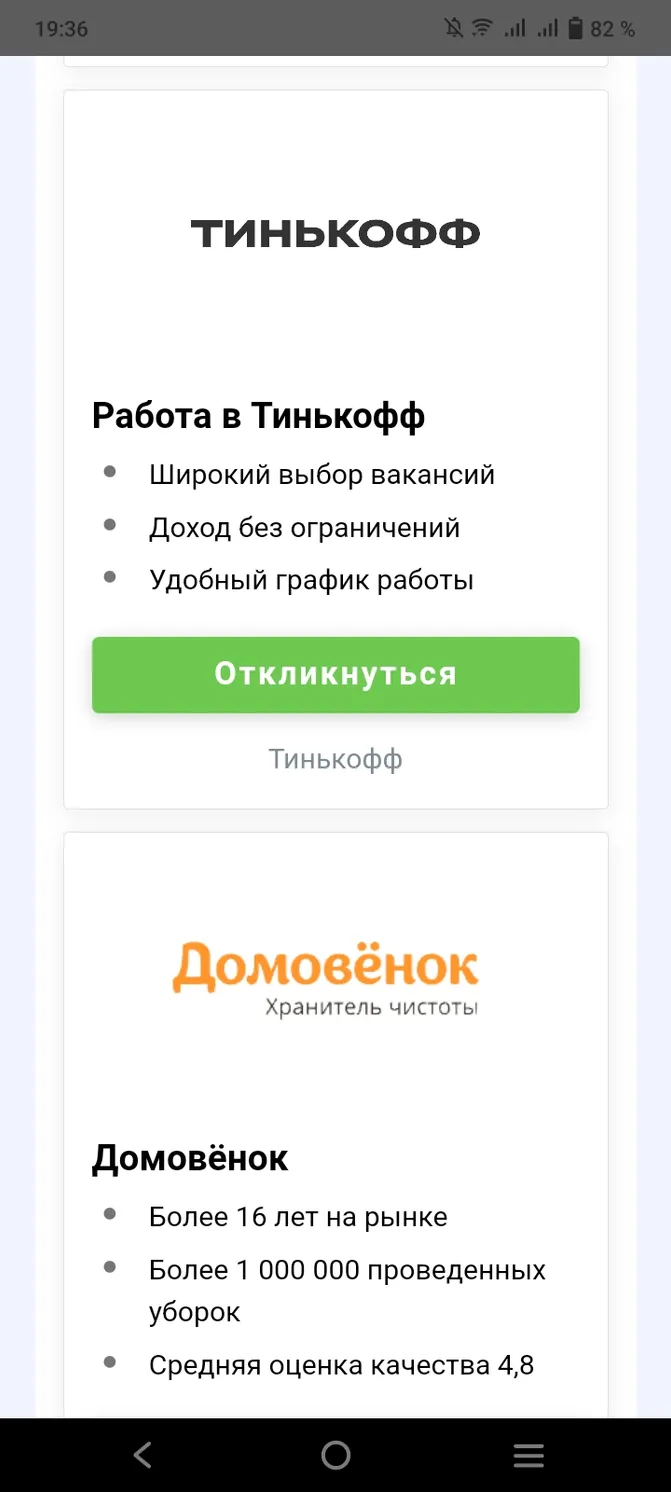Open the recent apps menu
This screenshot has width=671, height=1492.
[x=528, y=1455]
